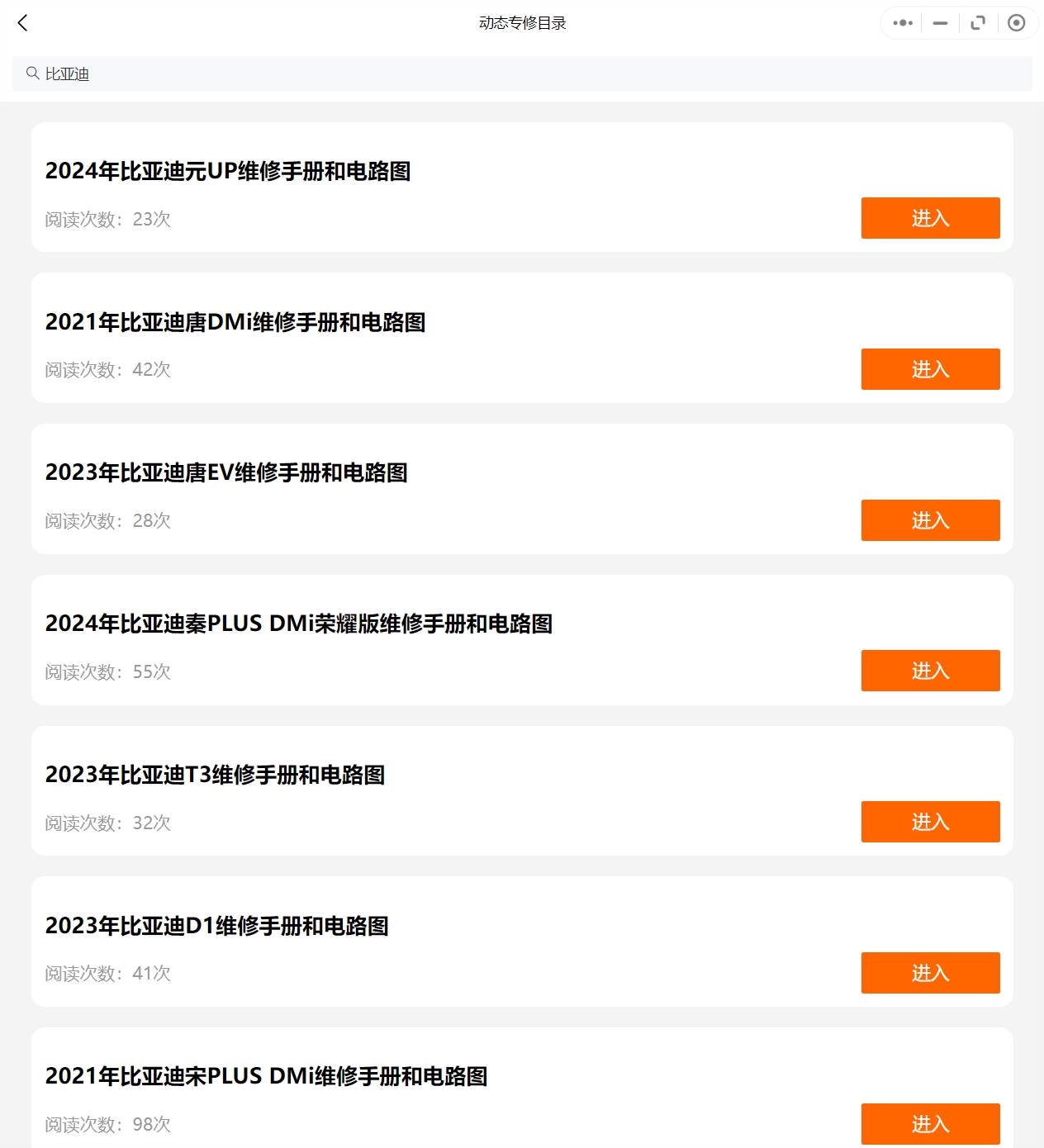The width and height of the screenshot is (1044, 1148).
Task: Open 2021年比亚迪唐DMi维修手册 title link
Action: point(237,324)
